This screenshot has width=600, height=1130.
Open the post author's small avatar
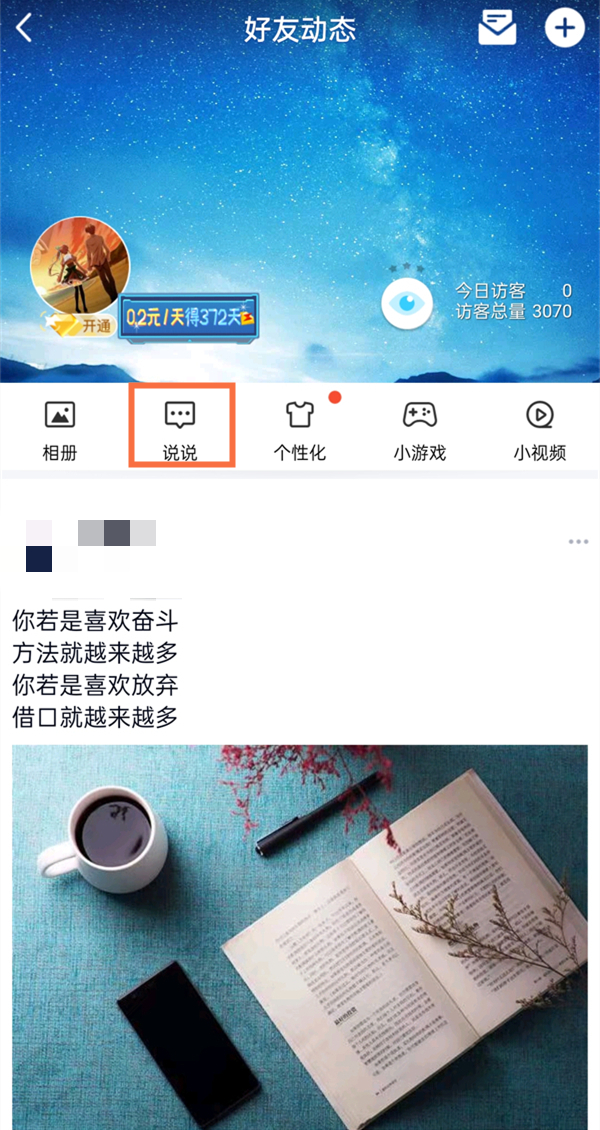coord(39,546)
